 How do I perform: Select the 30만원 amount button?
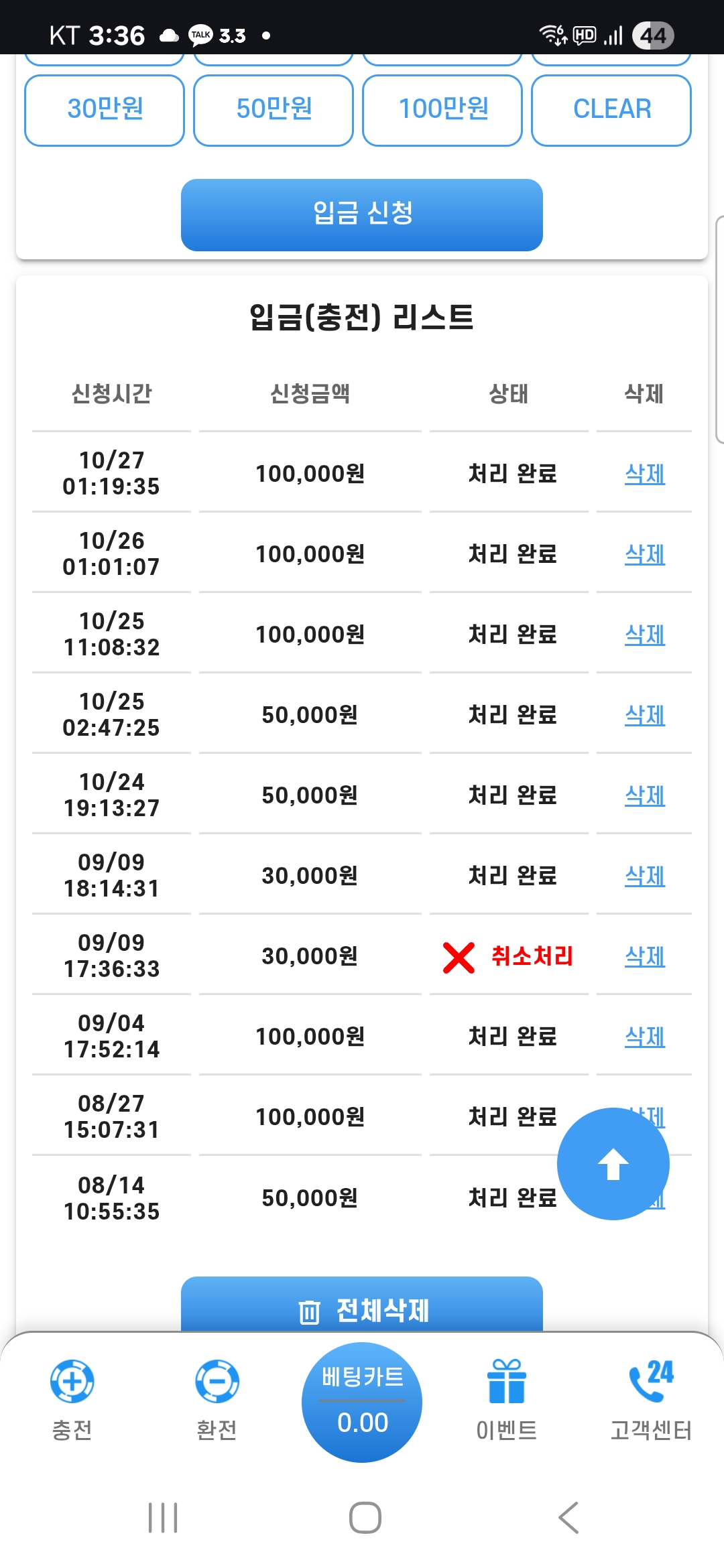pos(105,110)
